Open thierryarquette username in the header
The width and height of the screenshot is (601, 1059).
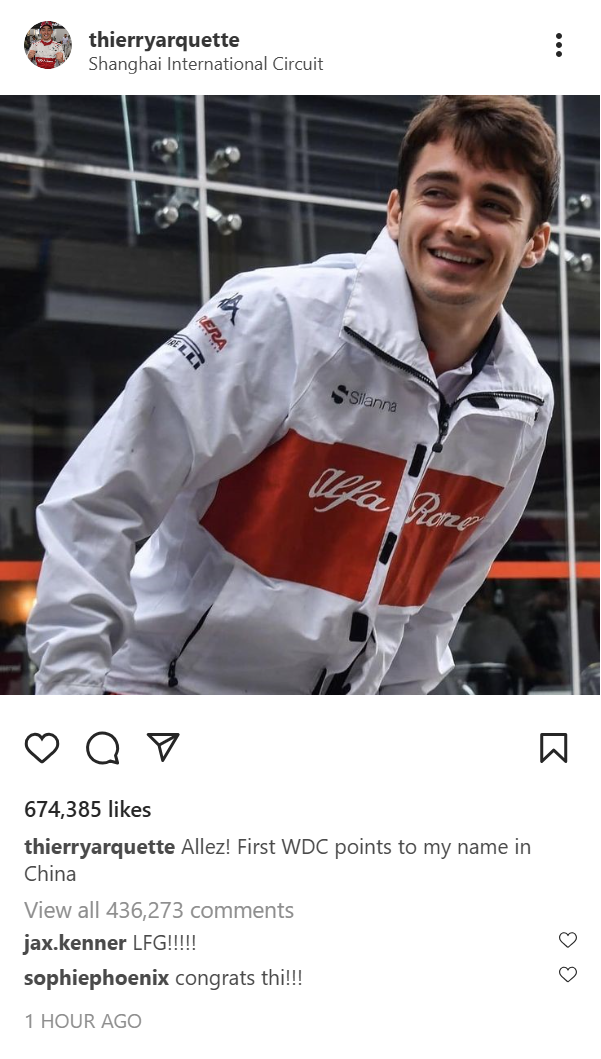[164, 40]
